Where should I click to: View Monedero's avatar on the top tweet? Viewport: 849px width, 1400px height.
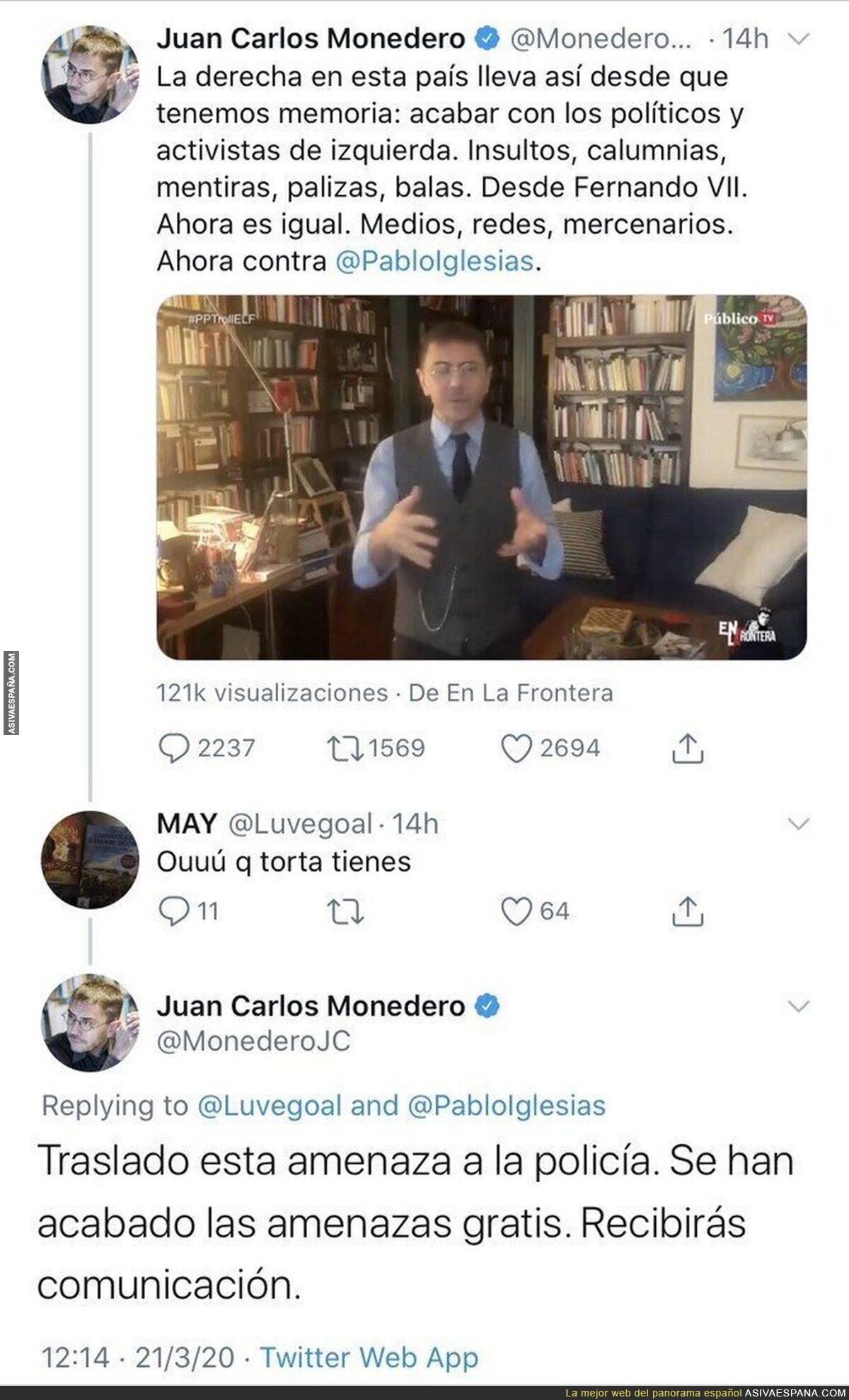89,75
